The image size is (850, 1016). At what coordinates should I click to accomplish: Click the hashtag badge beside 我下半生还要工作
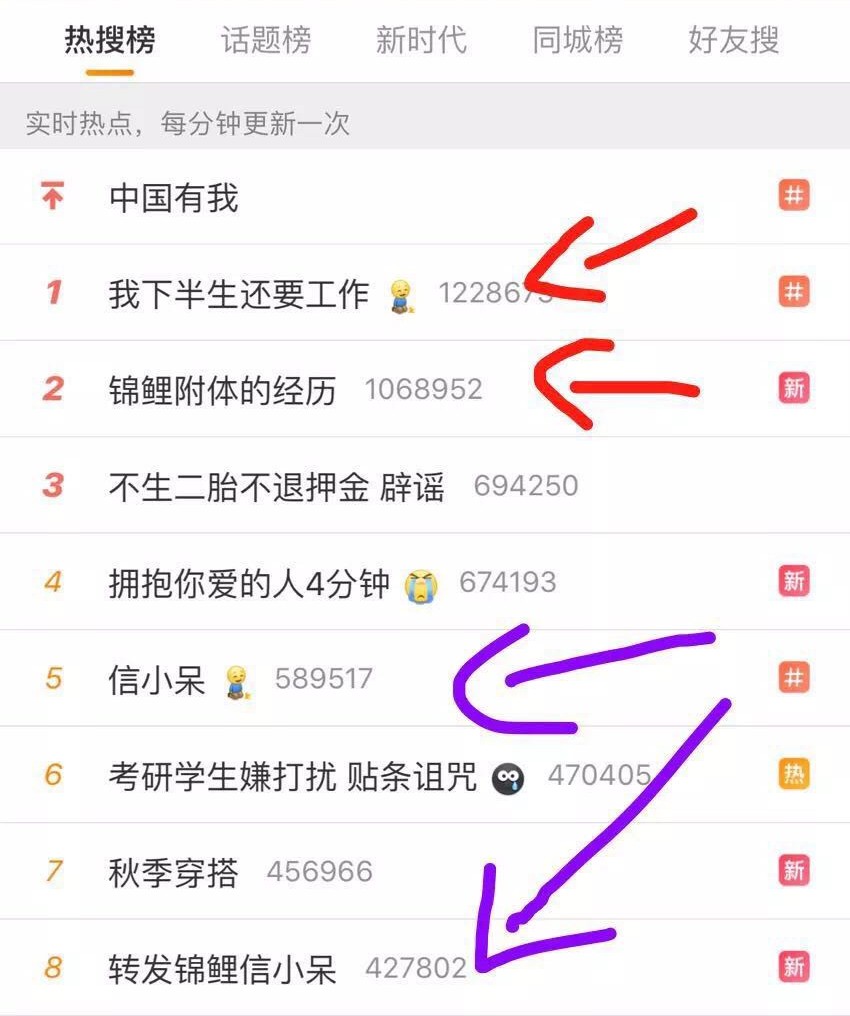pos(793,291)
